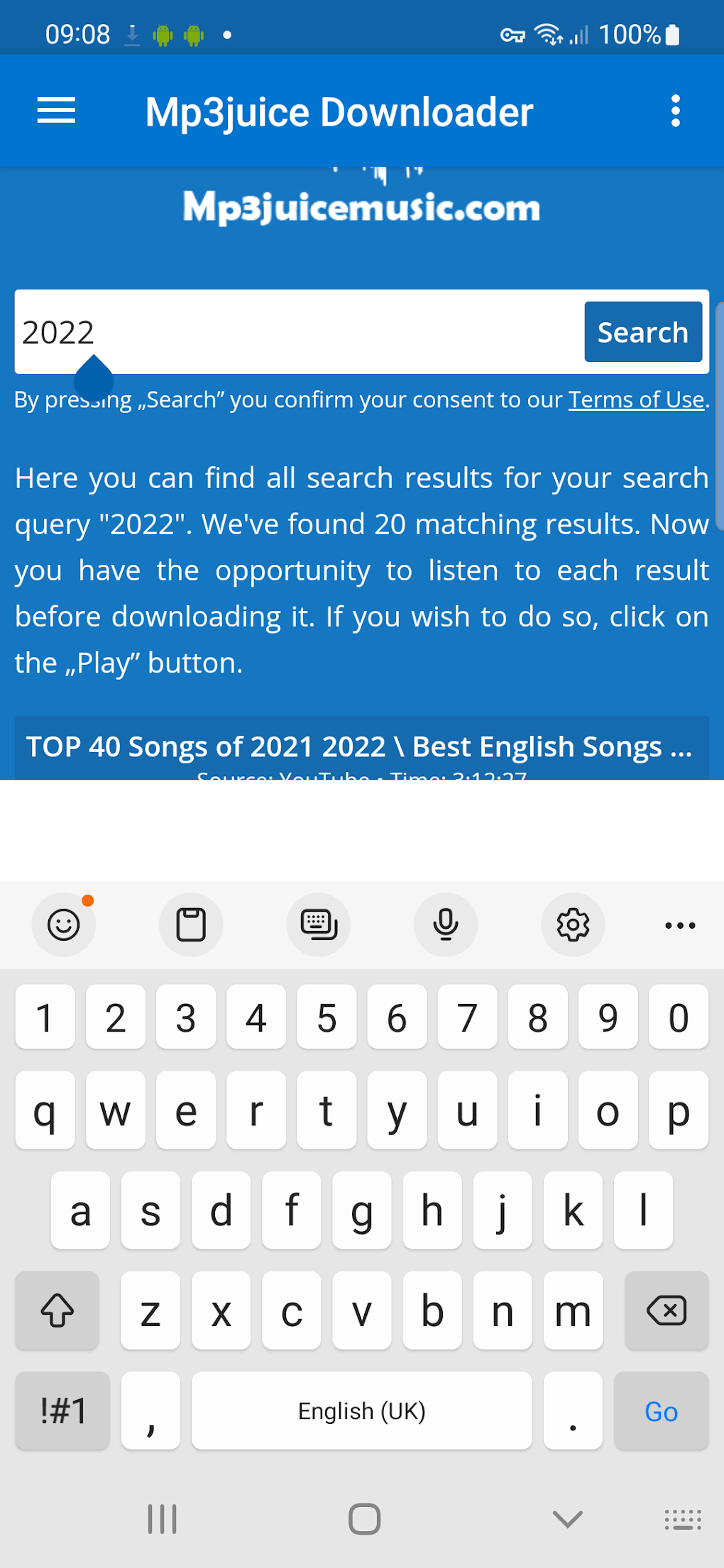
Task: Switch to the symbols keyboard
Action: pyautogui.click(x=62, y=1411)
